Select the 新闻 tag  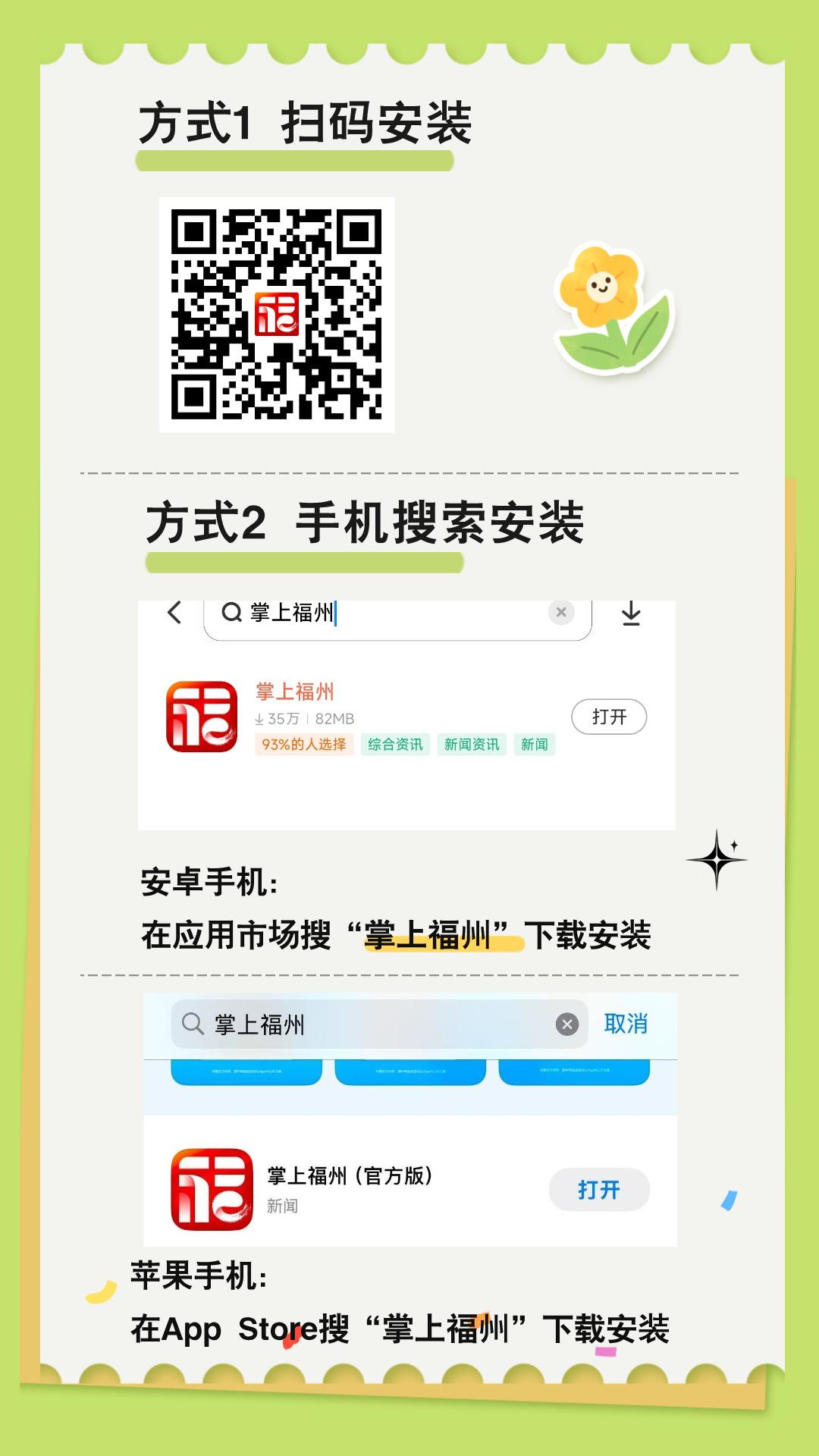(536, 746)
